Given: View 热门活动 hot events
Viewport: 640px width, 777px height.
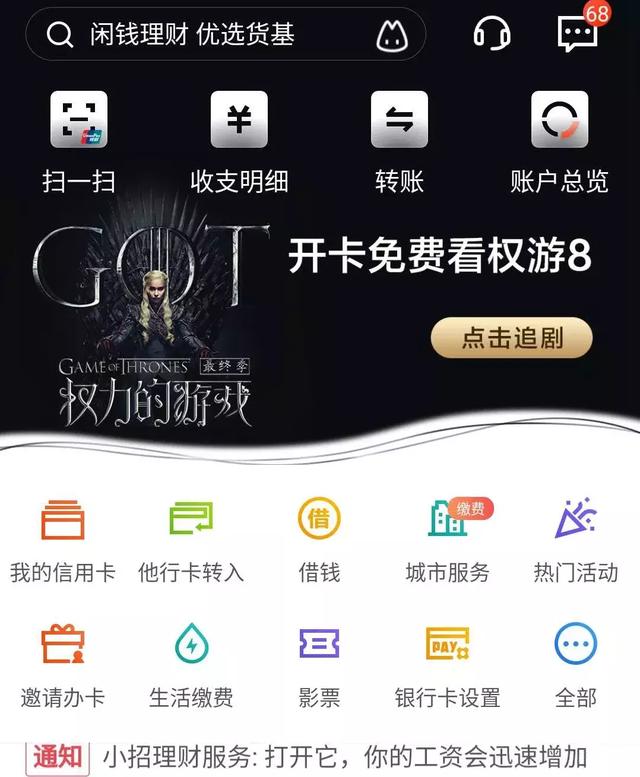Looking at the screenshot, I should coord(576,540).
